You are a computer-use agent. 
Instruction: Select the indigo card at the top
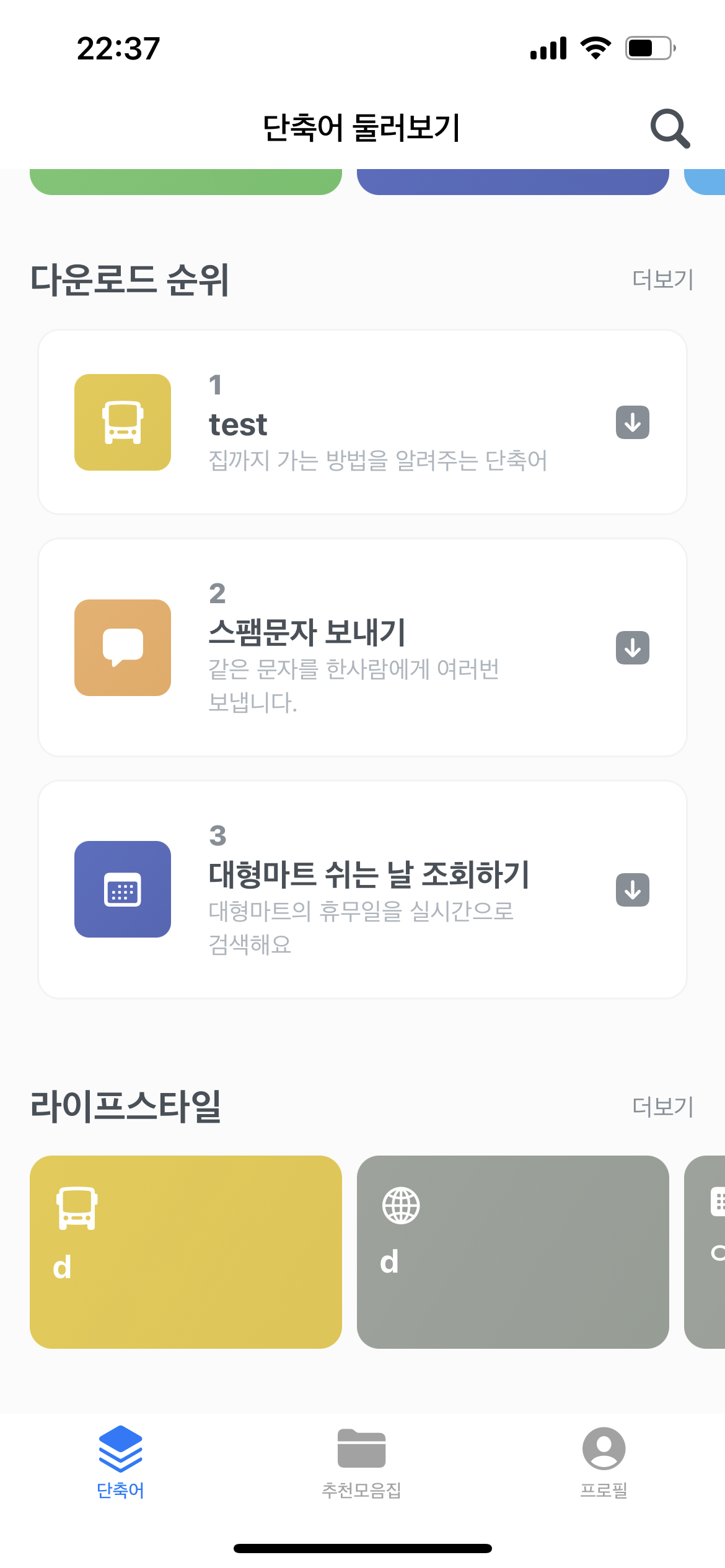point(512,181)
